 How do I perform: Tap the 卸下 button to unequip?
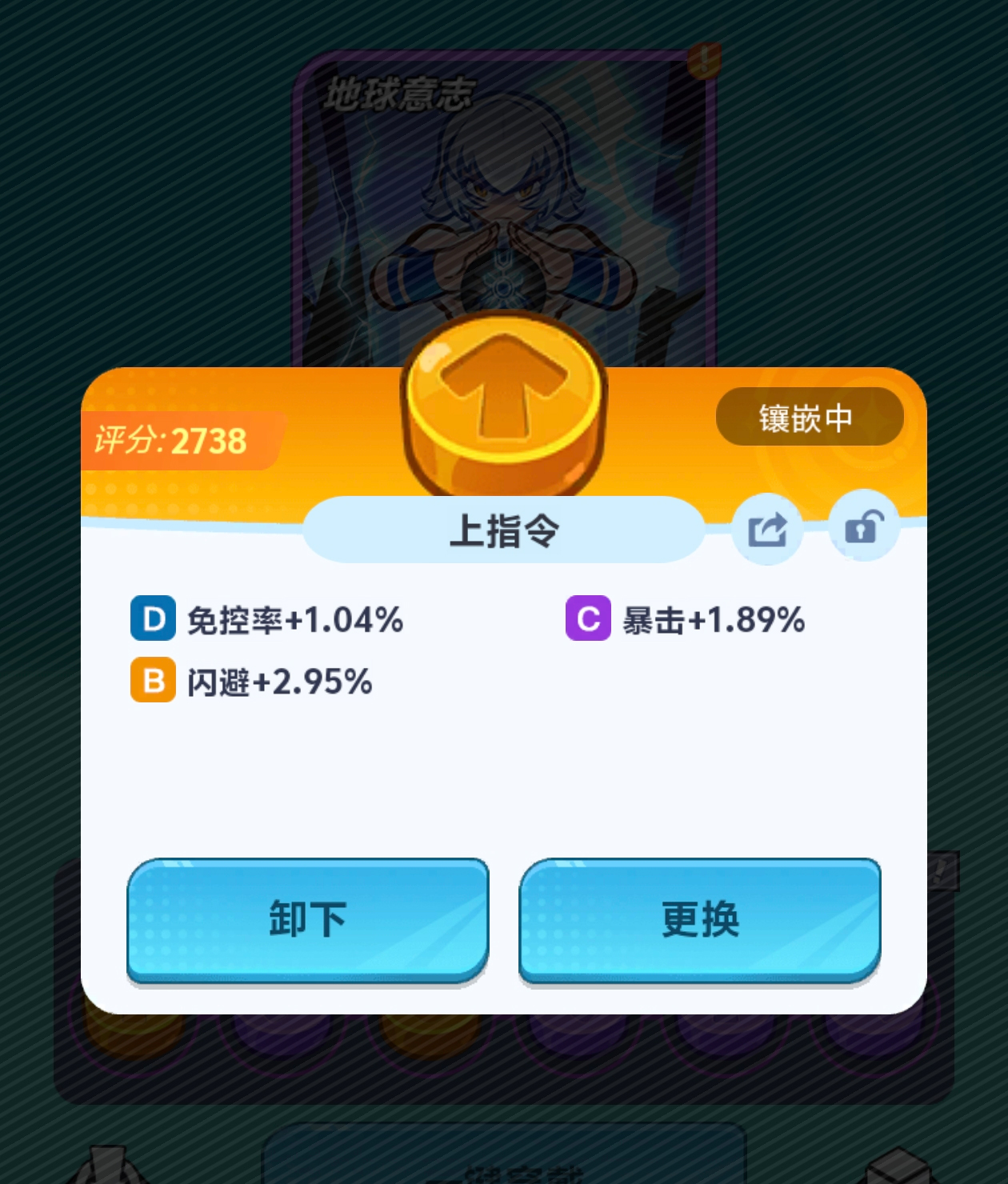(307, 920)
